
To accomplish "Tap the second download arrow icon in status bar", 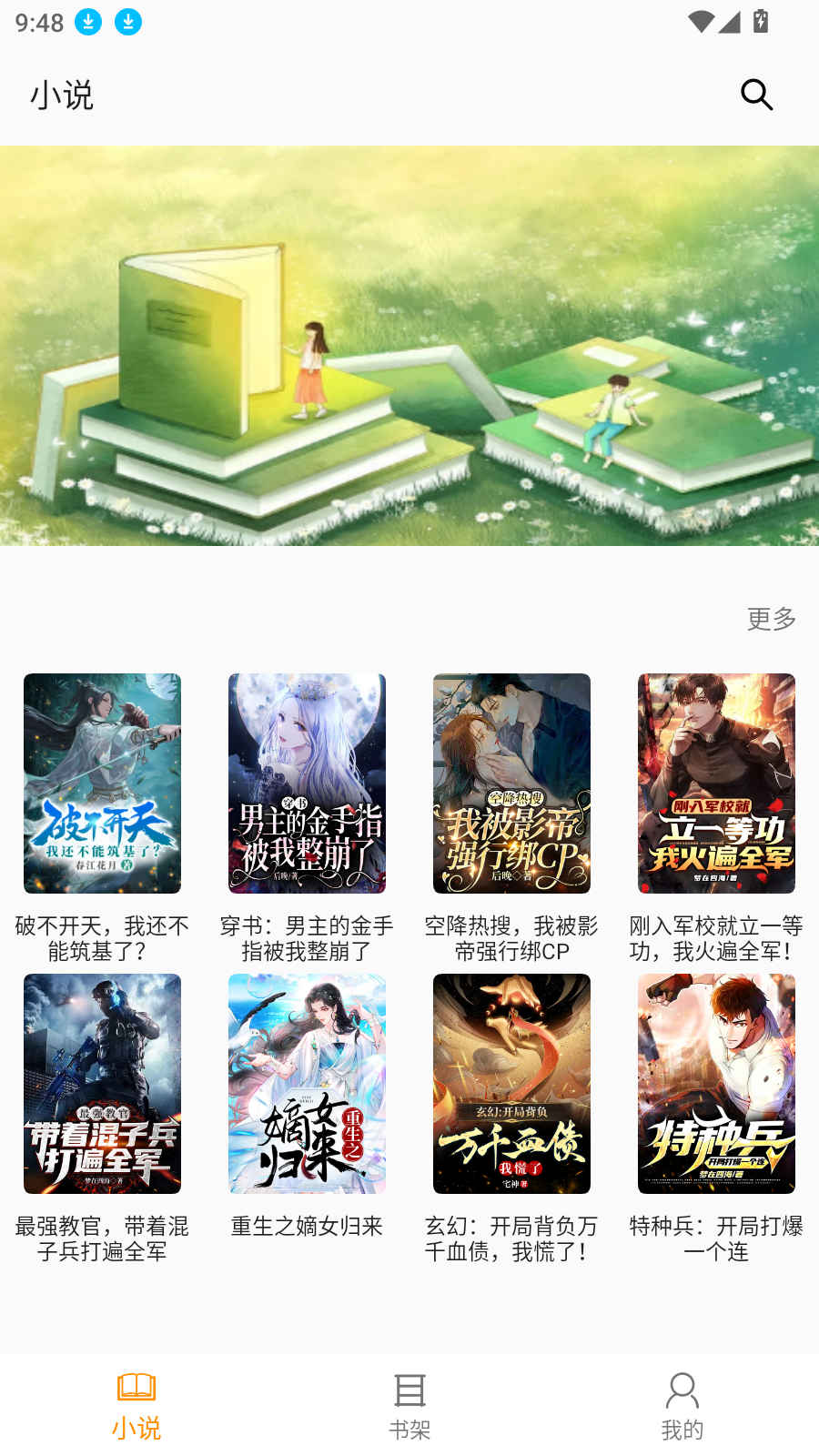I will [128, 23].
